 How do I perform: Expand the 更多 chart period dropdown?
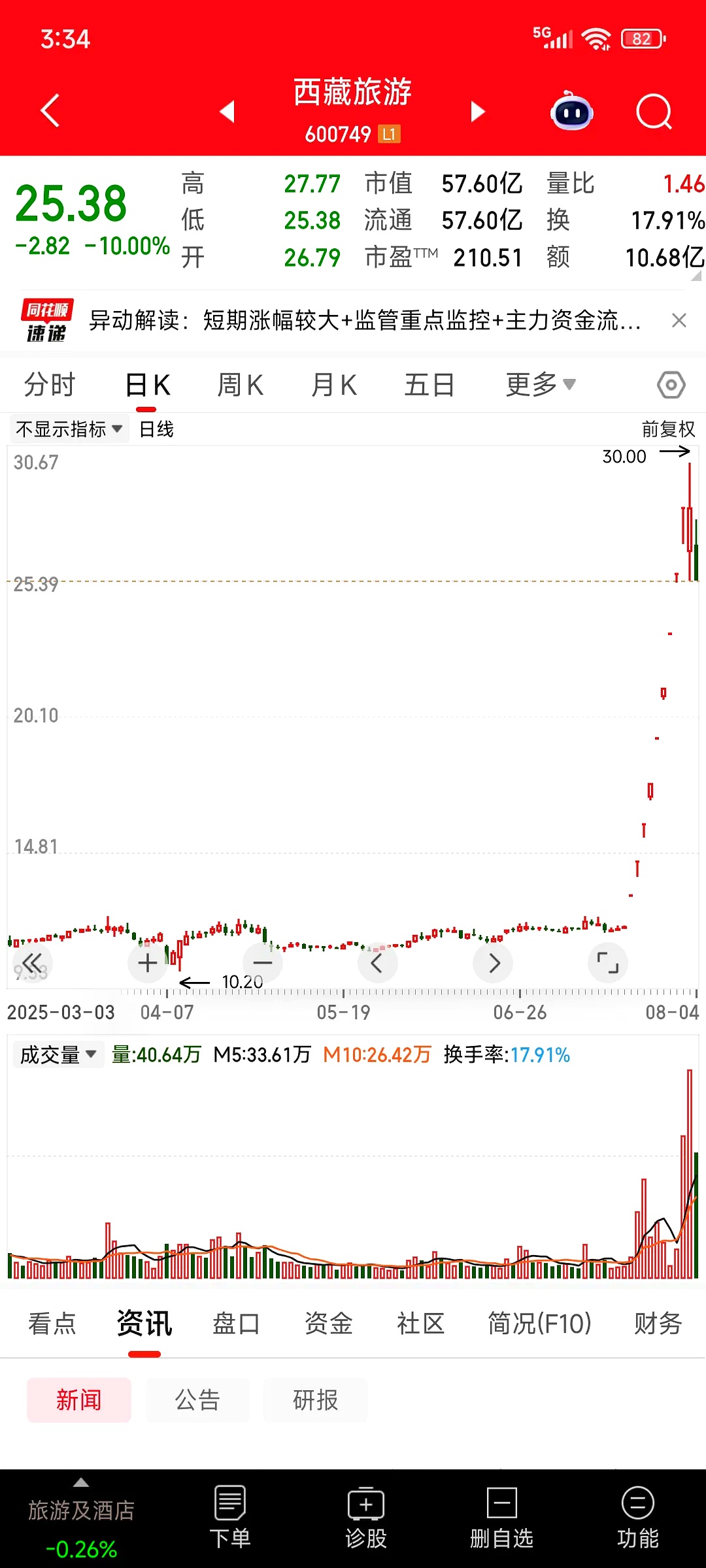coord(540,384)
